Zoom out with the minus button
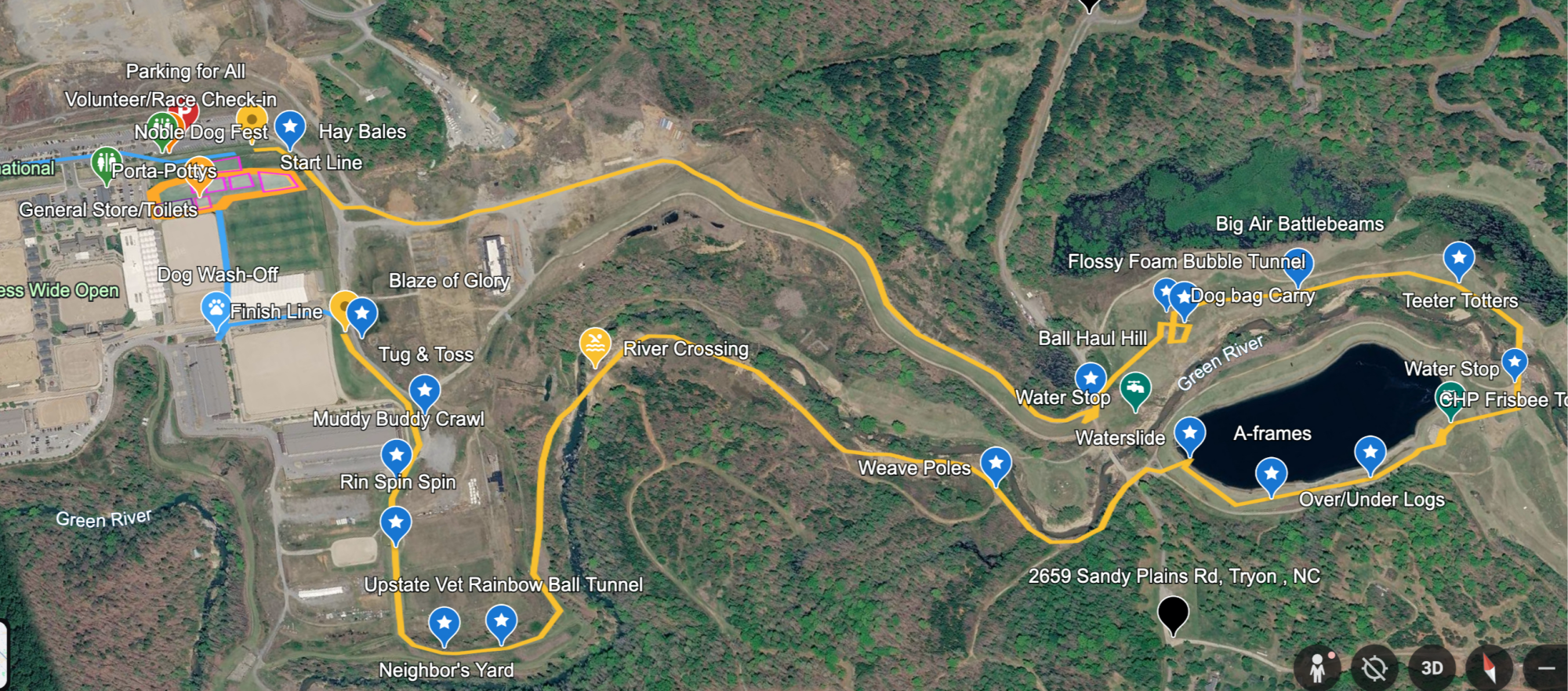Screen dimensions: 1568x691 coord(1546,668)
